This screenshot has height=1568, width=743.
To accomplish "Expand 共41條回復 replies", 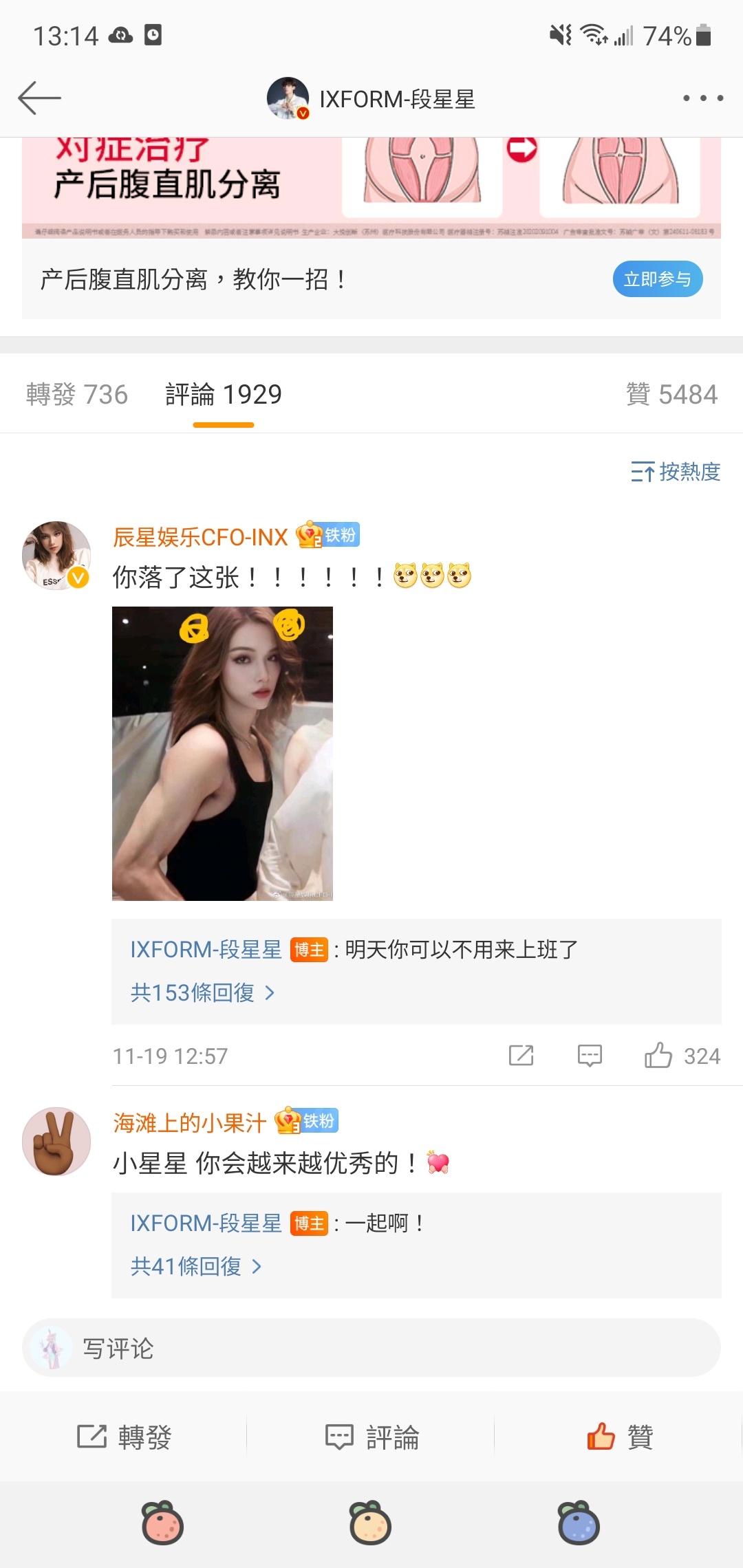I will [196, 1266].
